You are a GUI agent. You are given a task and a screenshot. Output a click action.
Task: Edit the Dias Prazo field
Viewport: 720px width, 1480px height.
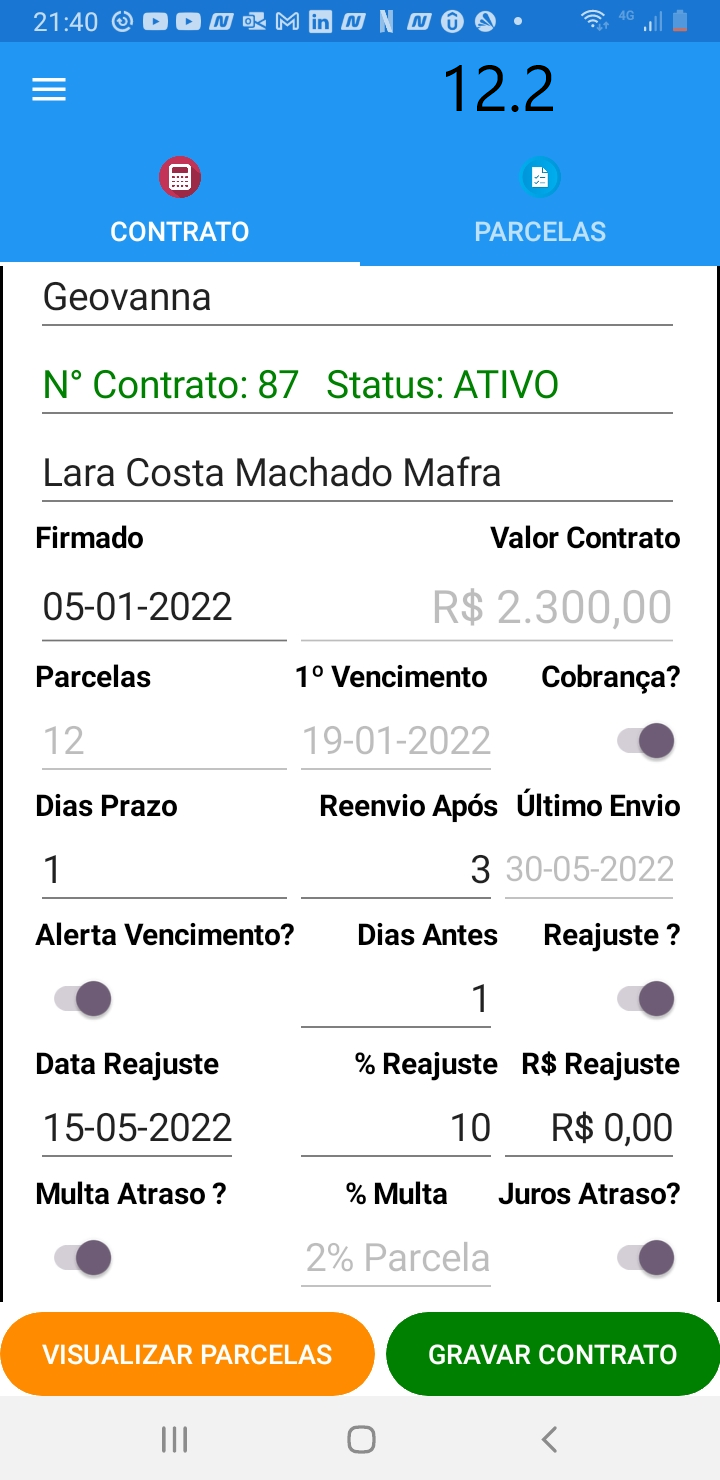[x=164, y=870]
